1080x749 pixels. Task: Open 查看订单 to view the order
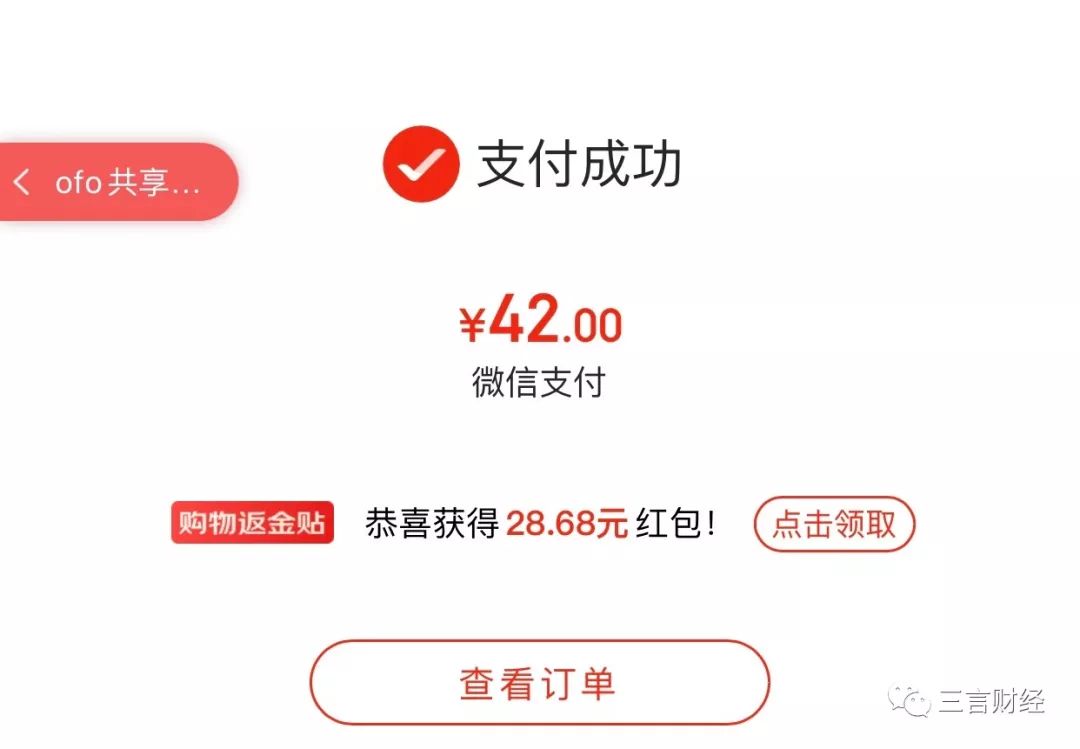539,683
